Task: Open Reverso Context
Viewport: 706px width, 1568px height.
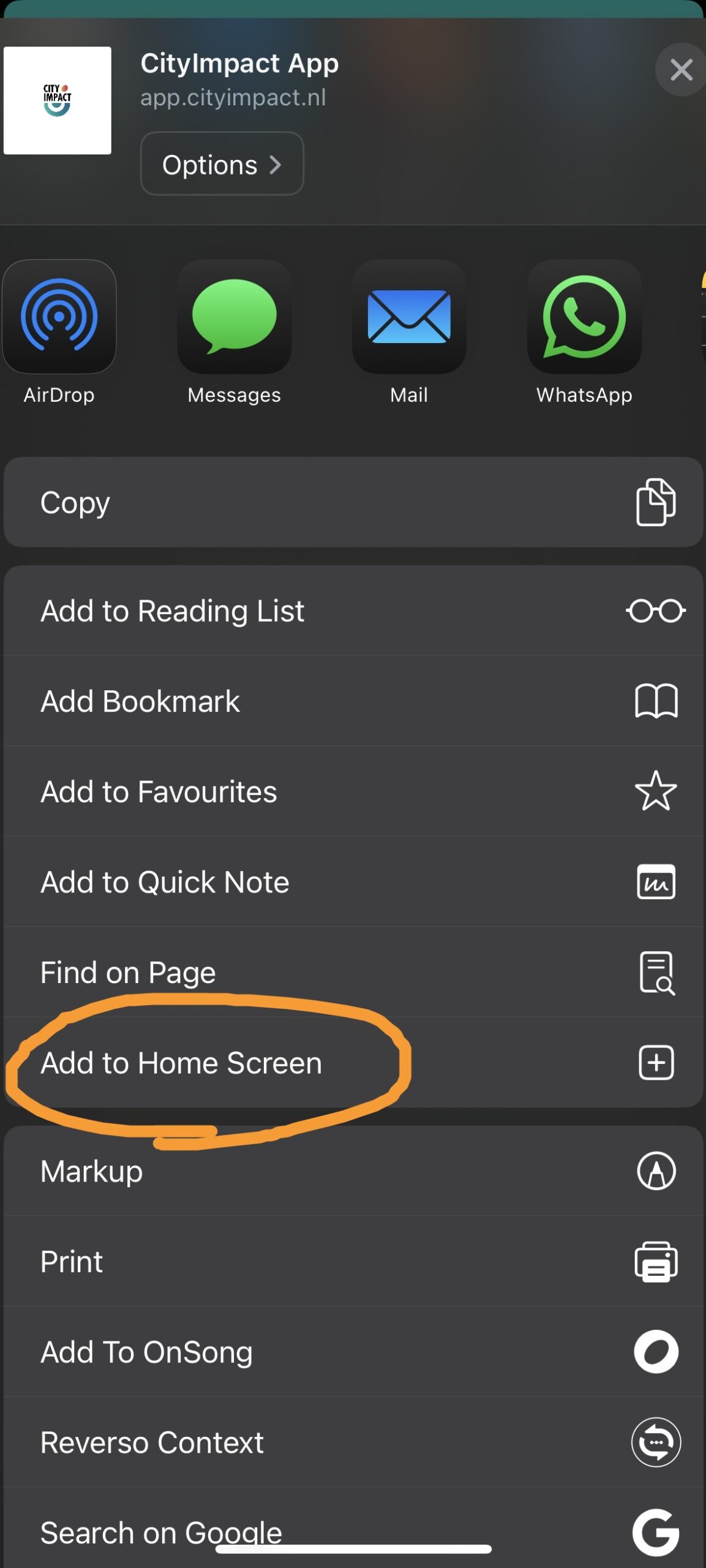Action: pyautogui.click(x=353, y=1442)
